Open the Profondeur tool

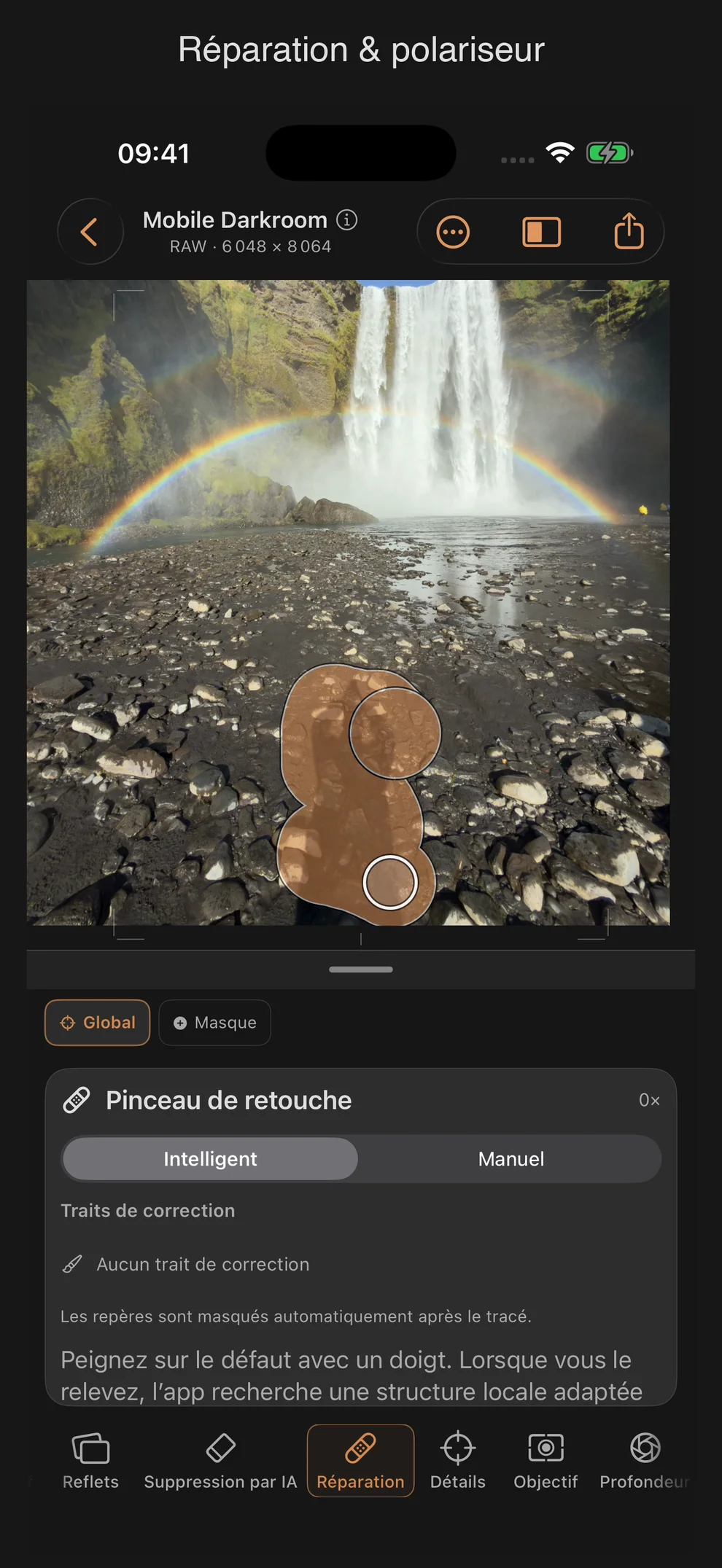645,1462
